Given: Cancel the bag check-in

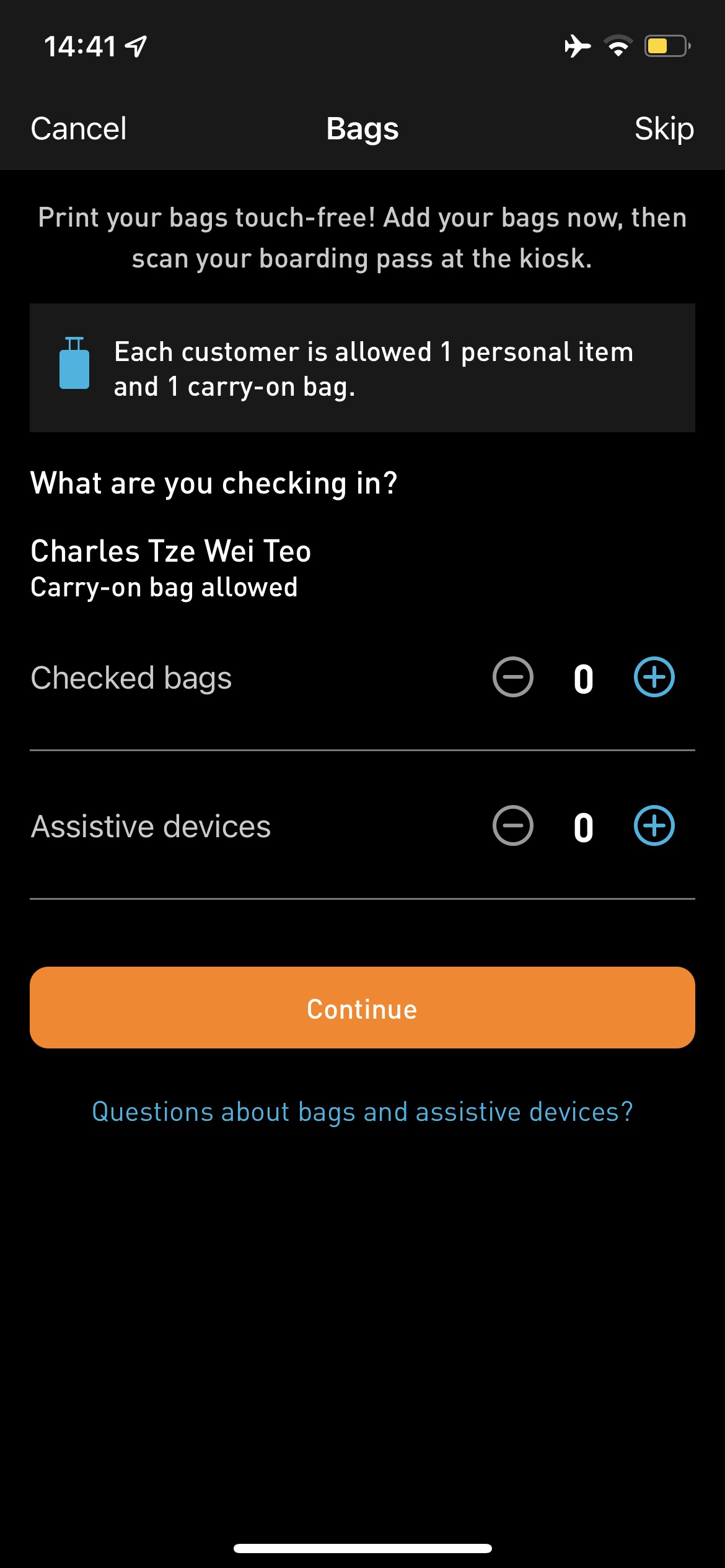Looking at the screenshot, I should tap(79, 129).
